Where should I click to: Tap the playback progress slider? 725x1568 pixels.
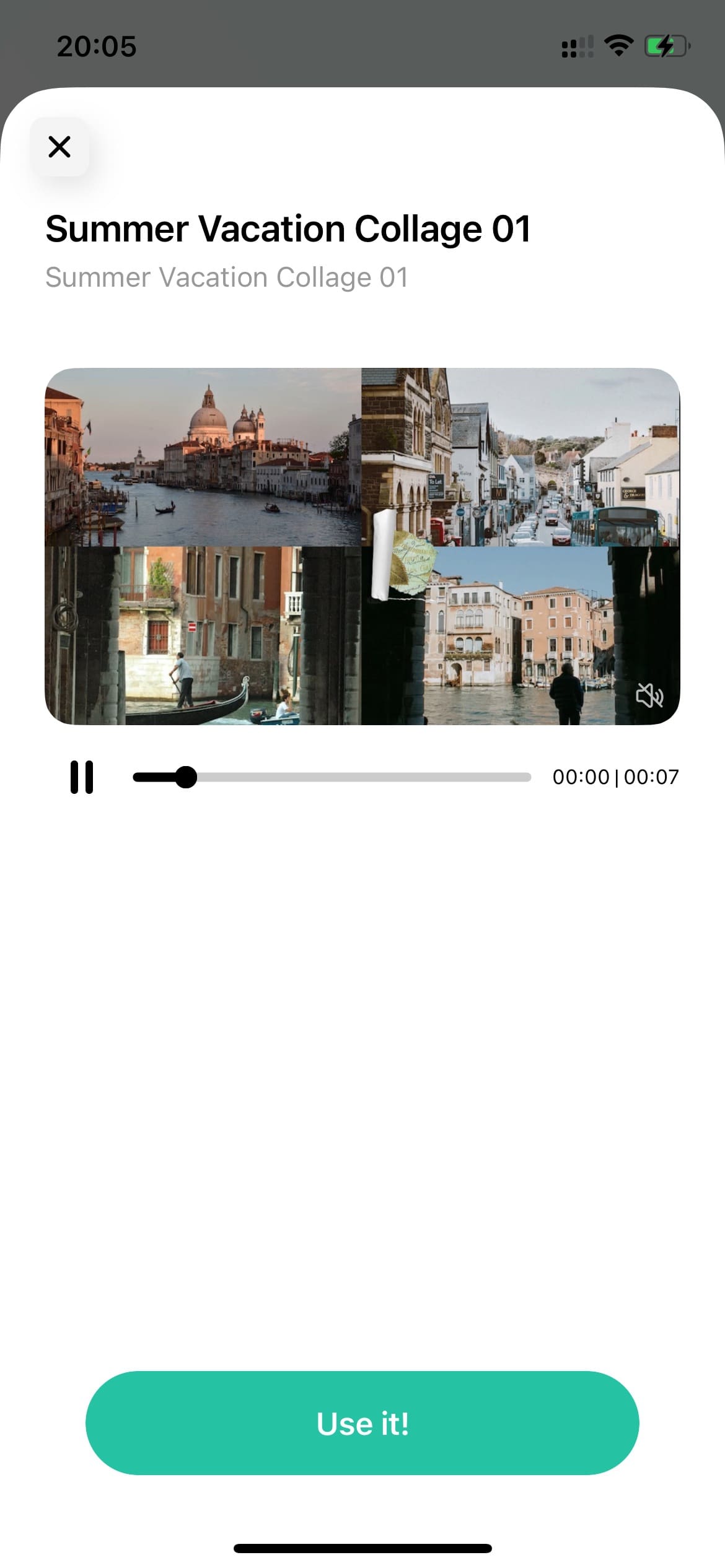(332, 777)
